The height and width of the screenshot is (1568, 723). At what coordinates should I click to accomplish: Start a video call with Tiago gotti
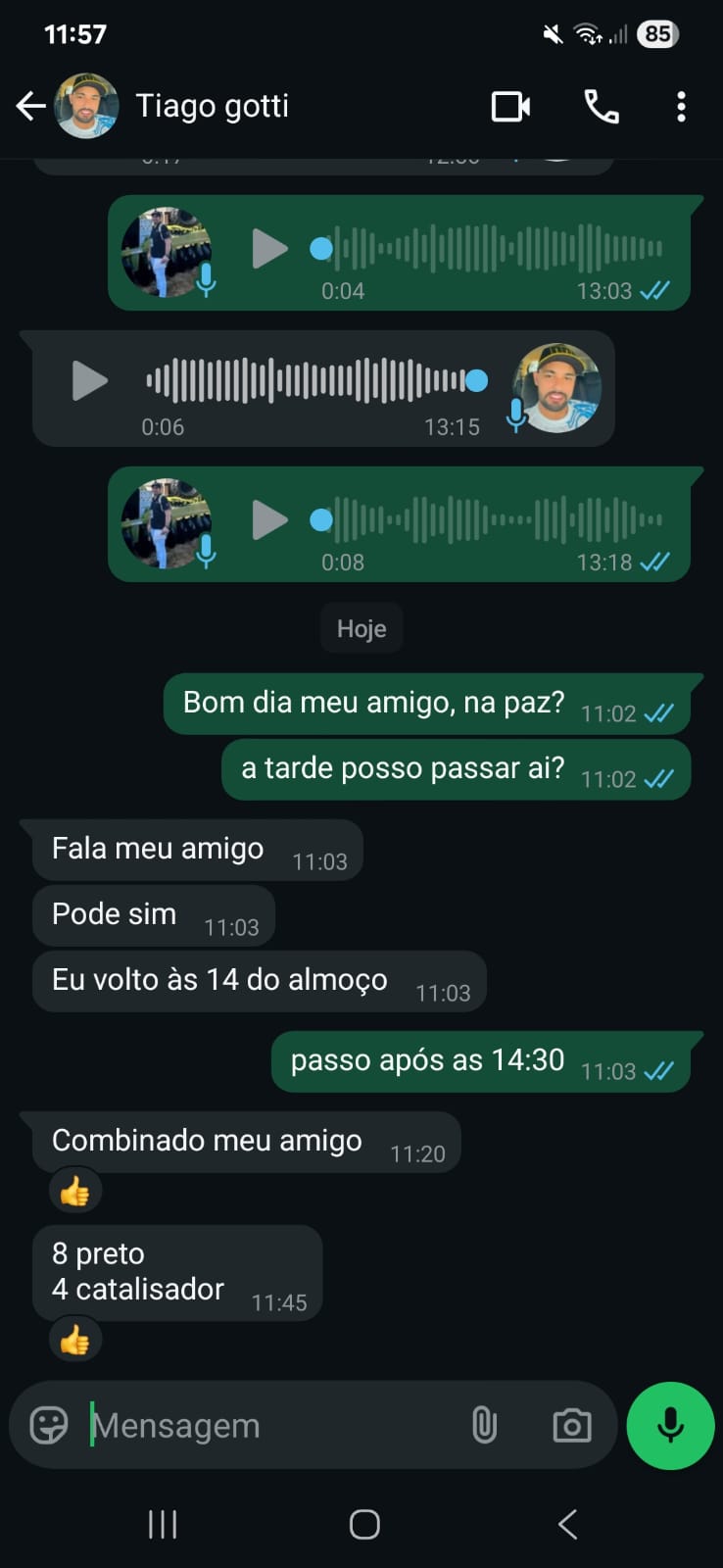coord(510,106)
